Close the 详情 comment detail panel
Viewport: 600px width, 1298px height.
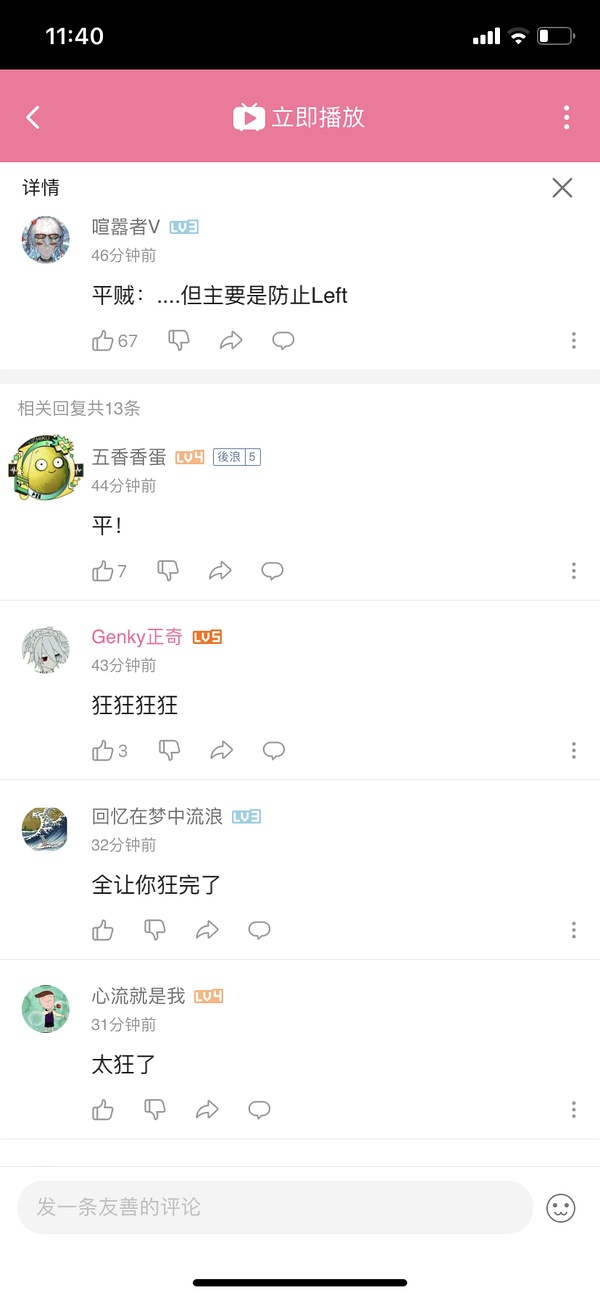562,187
